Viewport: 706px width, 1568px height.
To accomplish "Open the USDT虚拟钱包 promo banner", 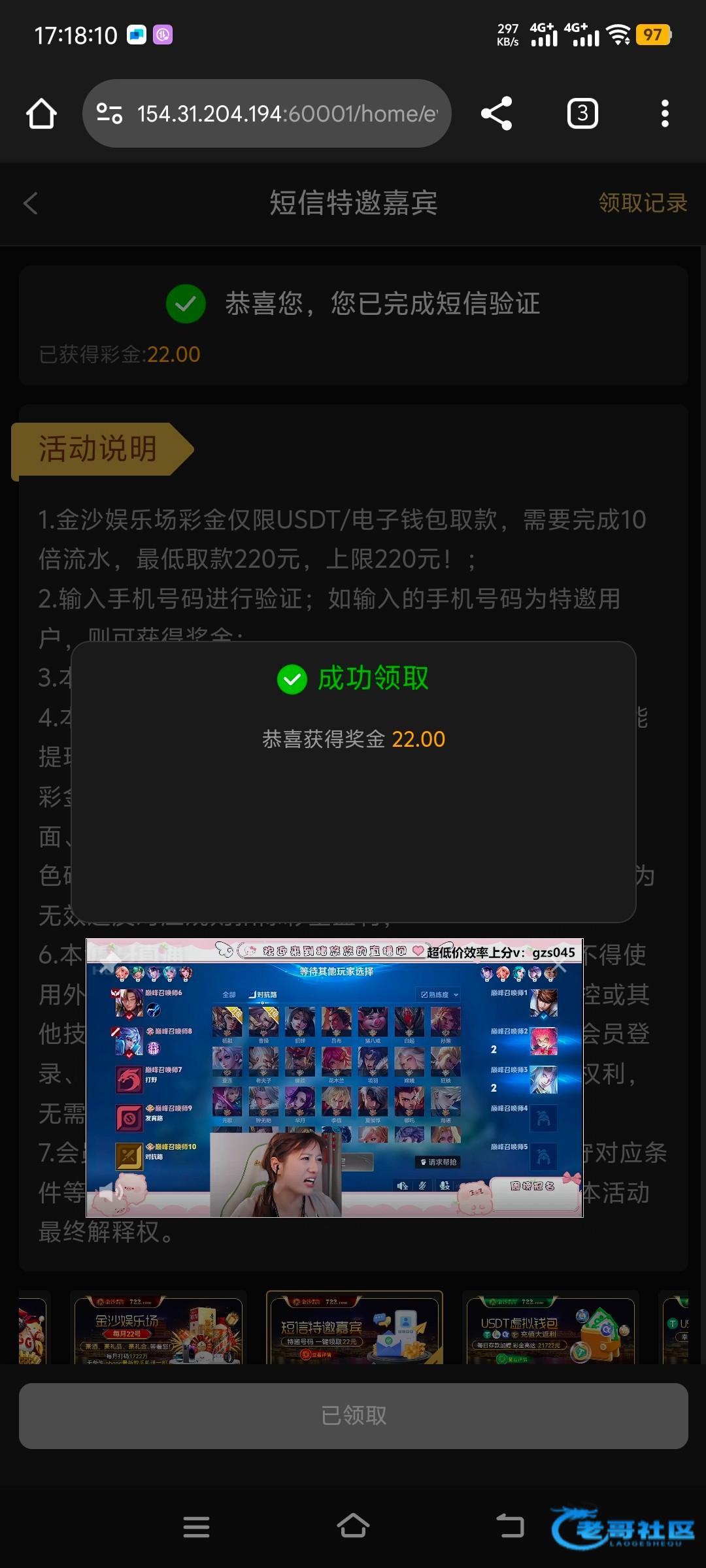I will [x=550, y=1329].
